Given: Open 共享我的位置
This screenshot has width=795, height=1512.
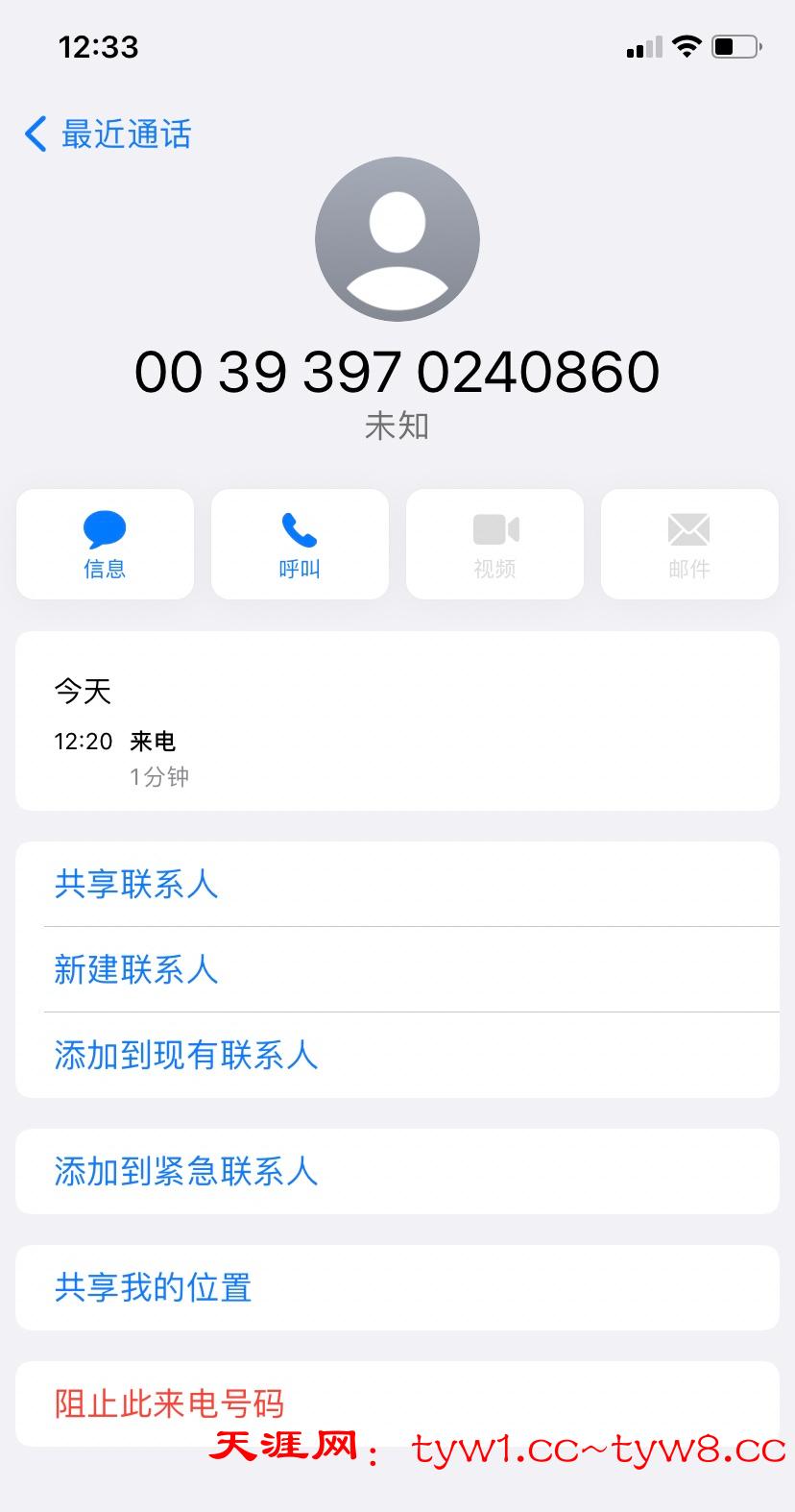Looking at the screenshot, I should [x=154, y=1287].
